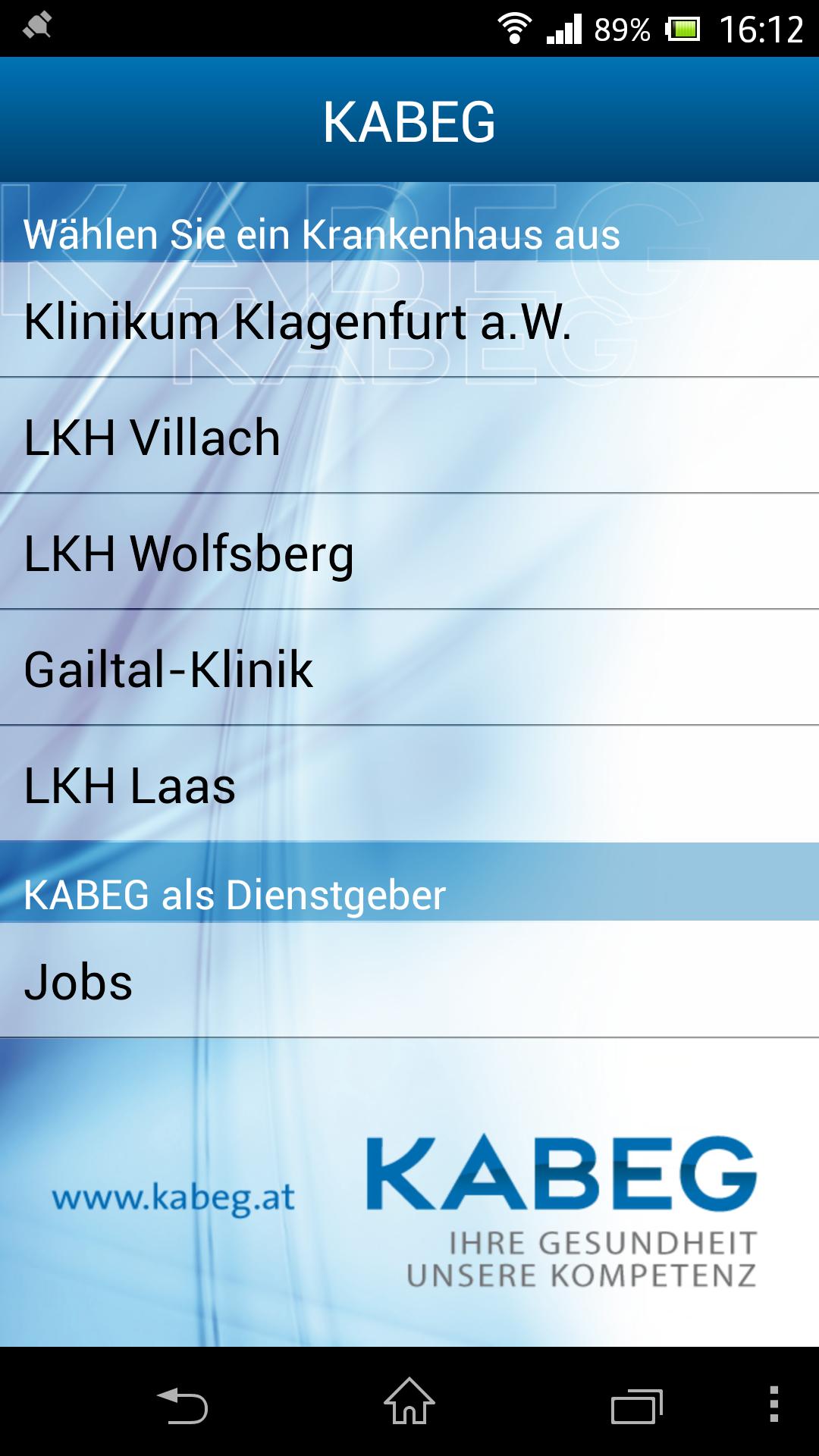
Task: Open the recent apps overview
Action: [x=637, y=1405]
